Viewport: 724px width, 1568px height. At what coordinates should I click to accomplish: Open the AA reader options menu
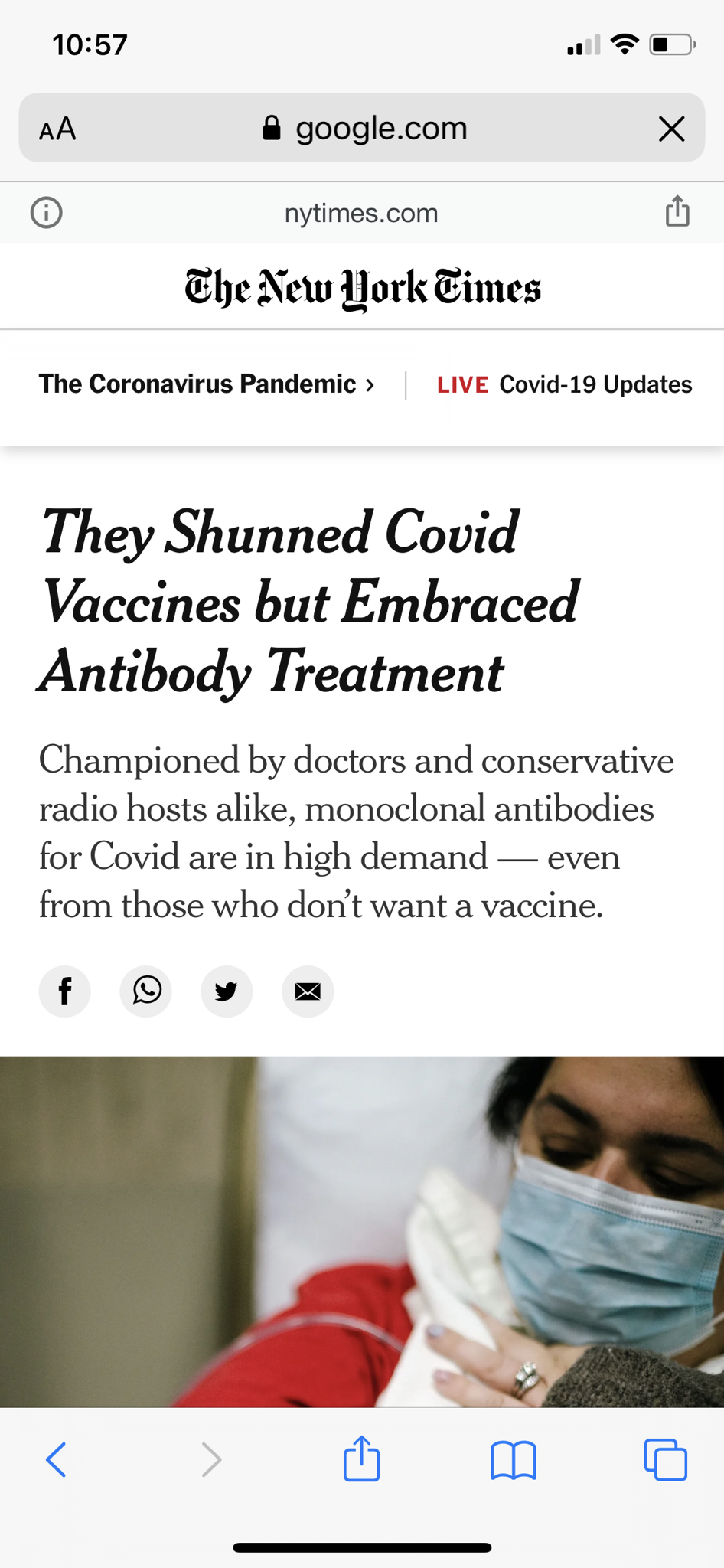point(58,129)
